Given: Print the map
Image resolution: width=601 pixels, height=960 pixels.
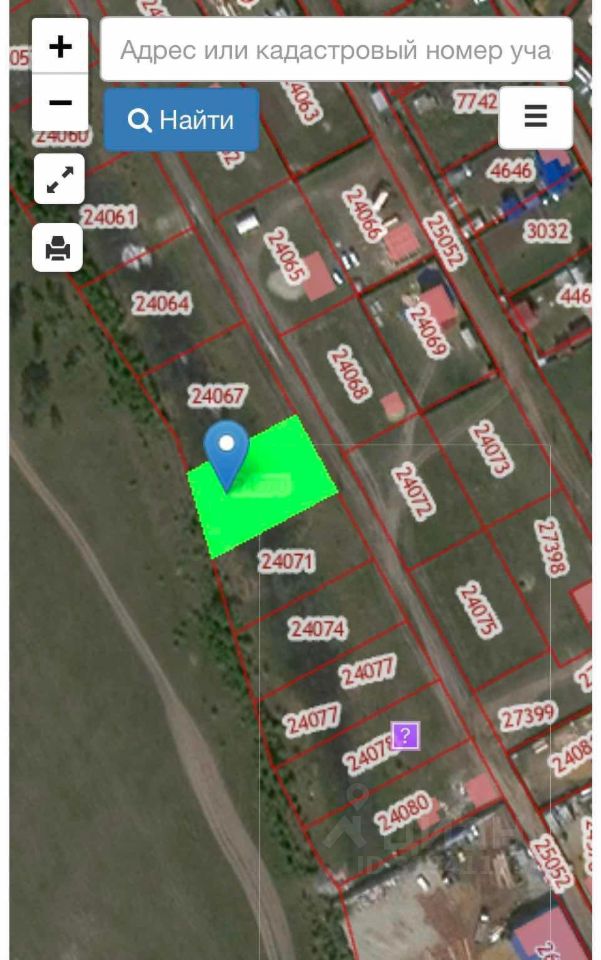Looking at the screenshot, I should (x=58, y=247).
